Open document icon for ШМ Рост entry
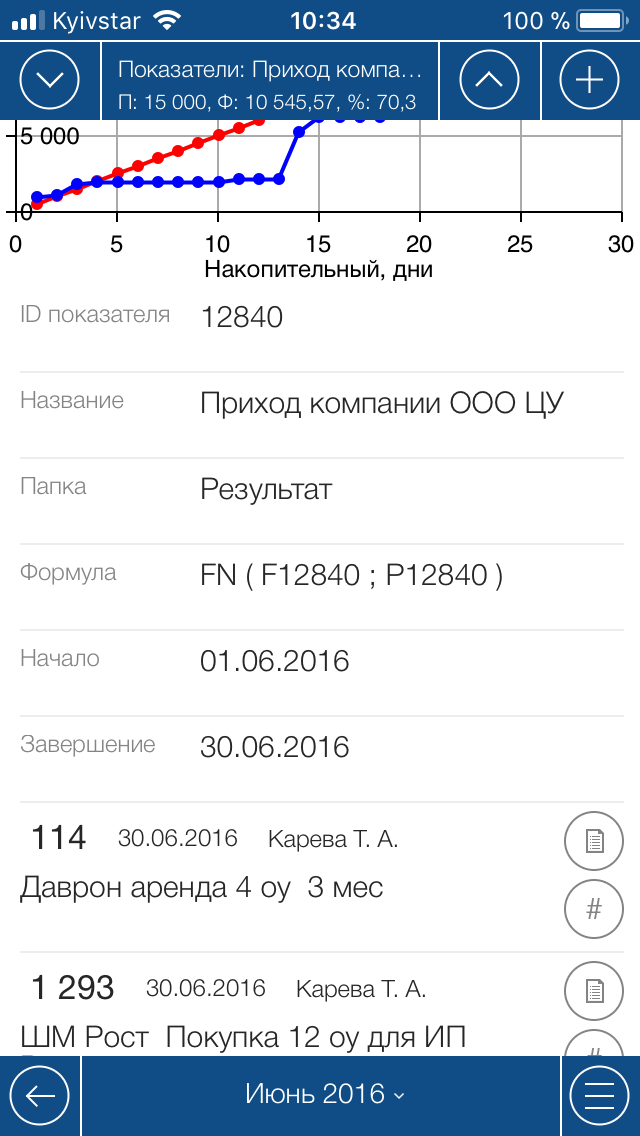Screen dimensions: 640x1136 pyautogui.click(x=594, y=990)
